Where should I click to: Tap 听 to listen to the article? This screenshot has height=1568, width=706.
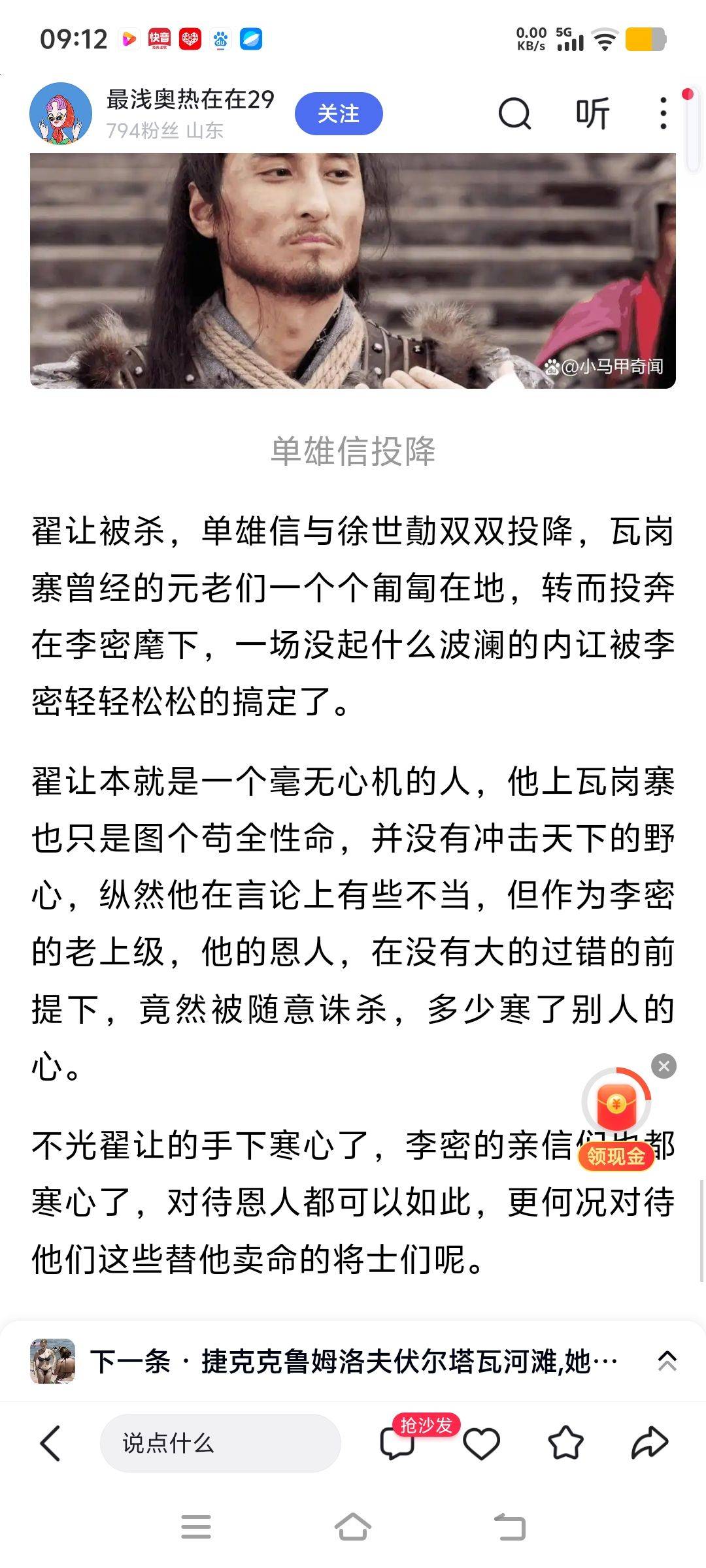[x=592, y=114]
